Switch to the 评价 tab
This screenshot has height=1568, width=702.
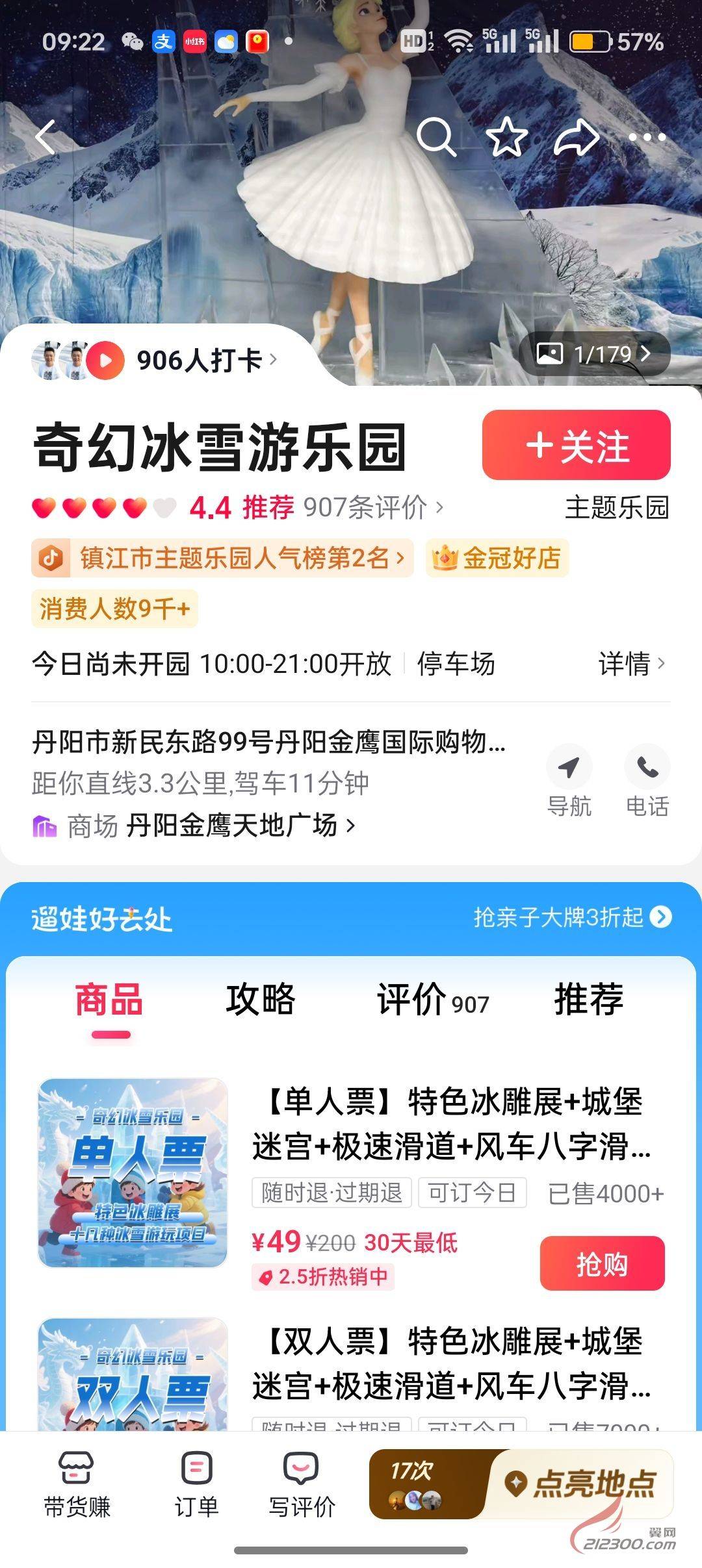coord(432,999)
